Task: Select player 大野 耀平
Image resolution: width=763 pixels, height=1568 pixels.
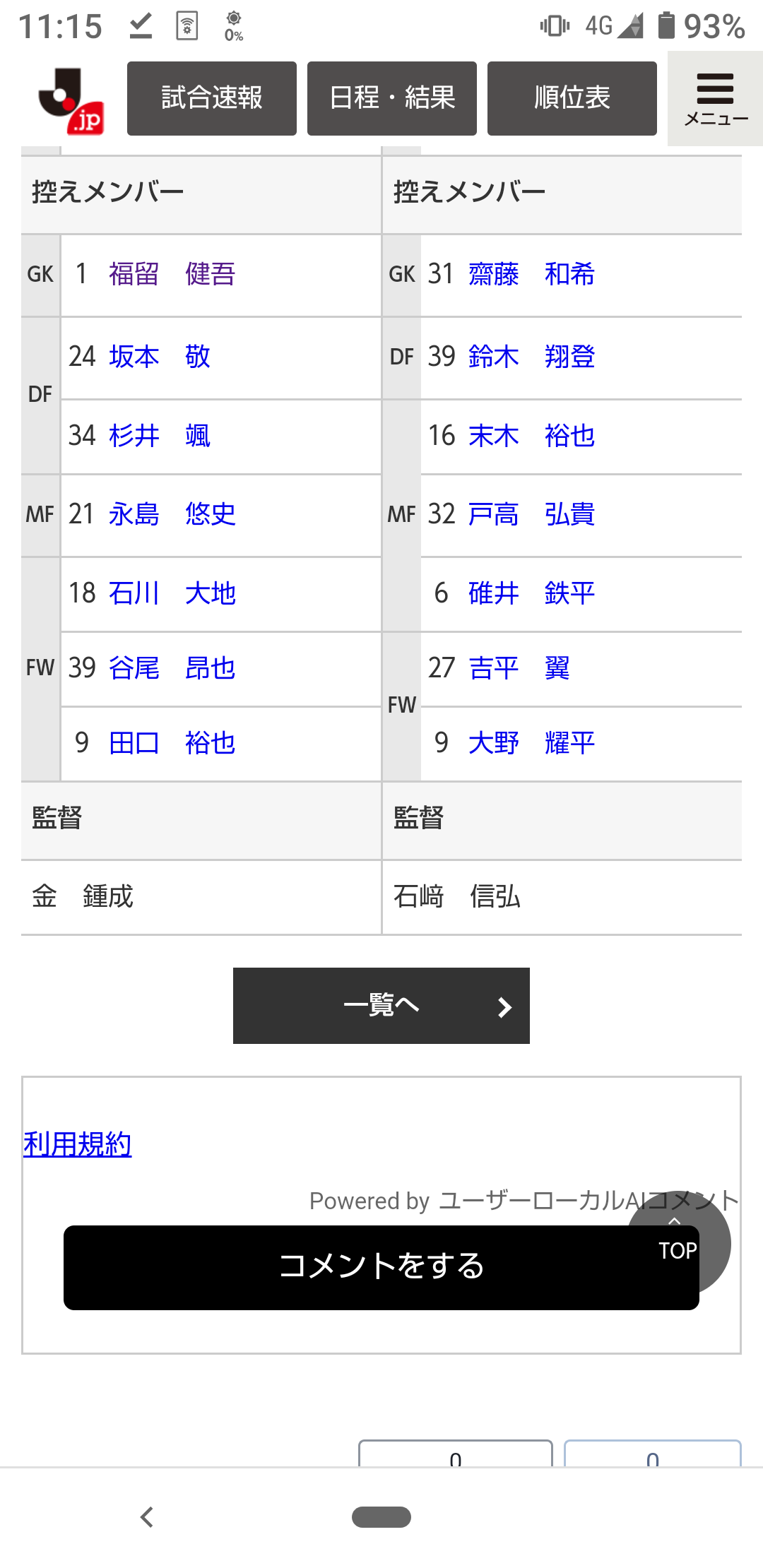Action: pos(531,743)
